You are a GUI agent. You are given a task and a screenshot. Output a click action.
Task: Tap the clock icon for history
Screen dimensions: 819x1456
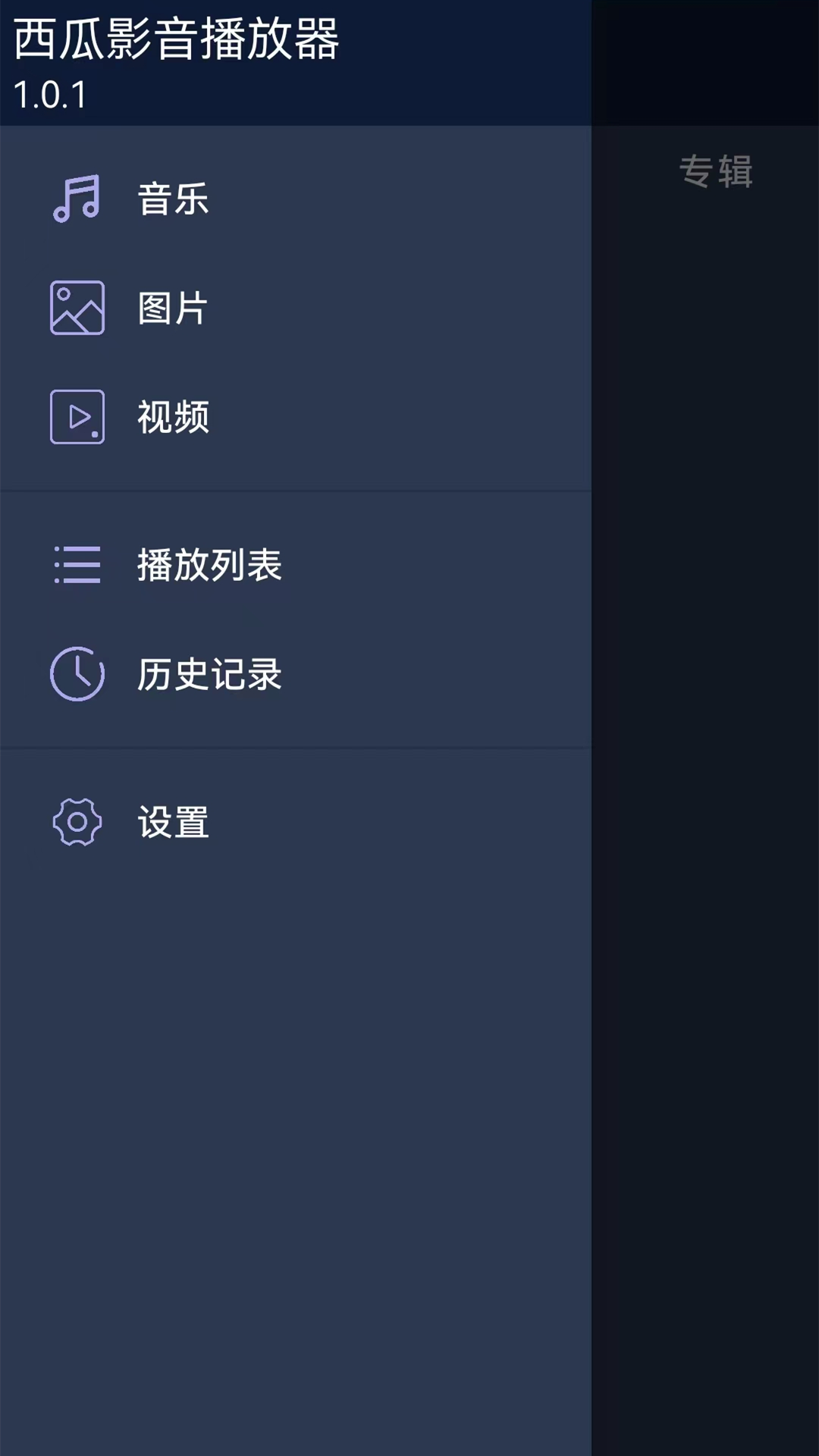(x=76, y=672)
